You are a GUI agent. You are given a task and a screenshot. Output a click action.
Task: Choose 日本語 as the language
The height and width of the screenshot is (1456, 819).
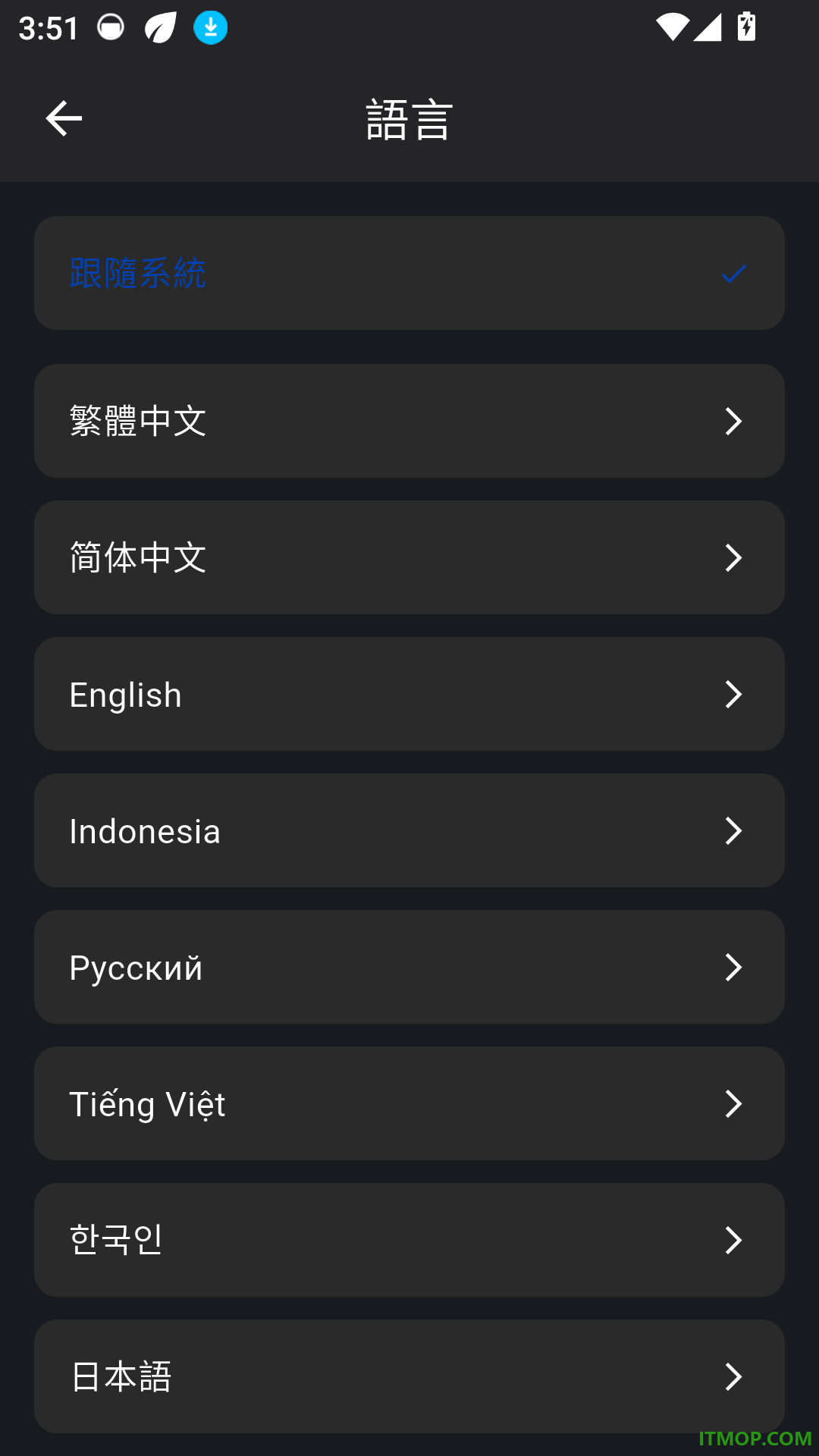coord(409,1376)
